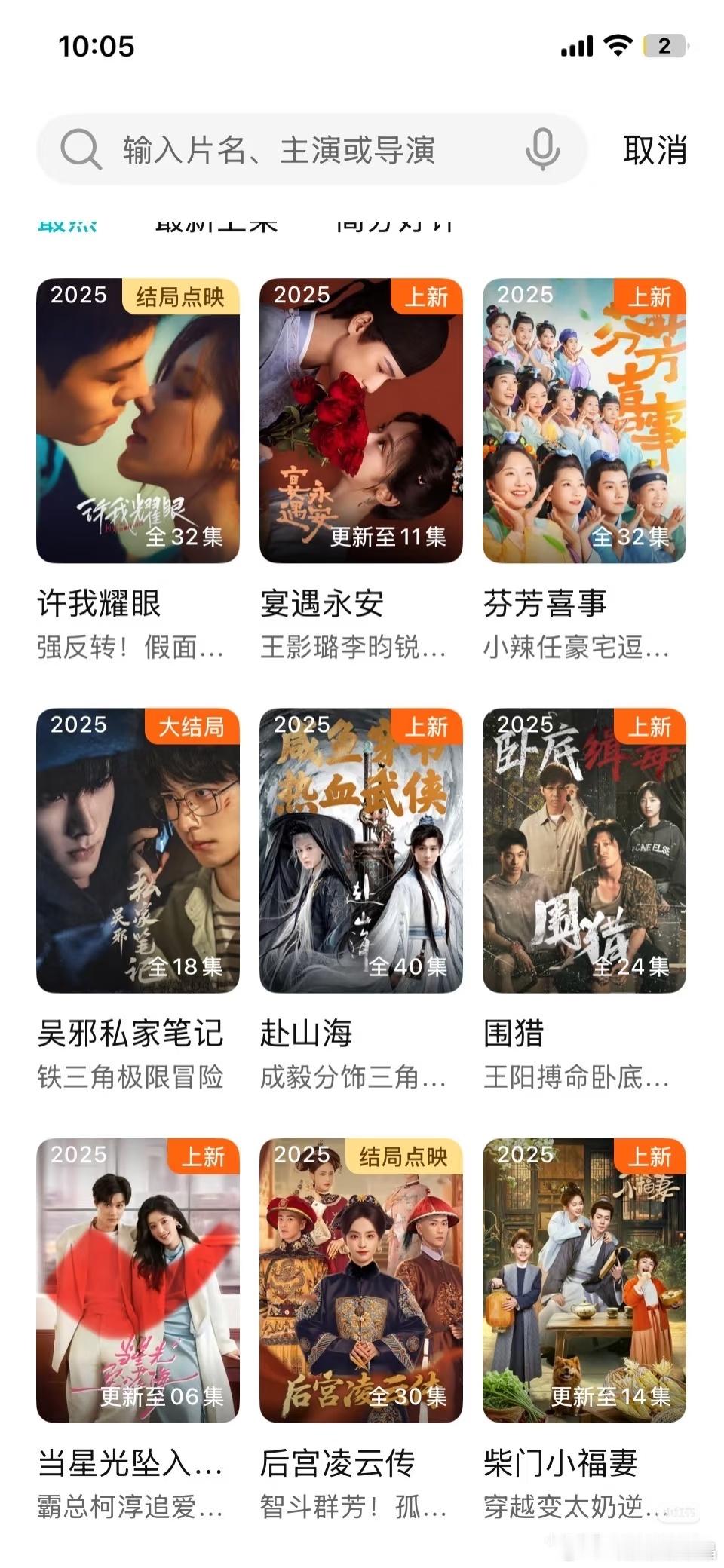Tap the search field for titles or actors
The image size is (724, 1568).
[302, 149]
